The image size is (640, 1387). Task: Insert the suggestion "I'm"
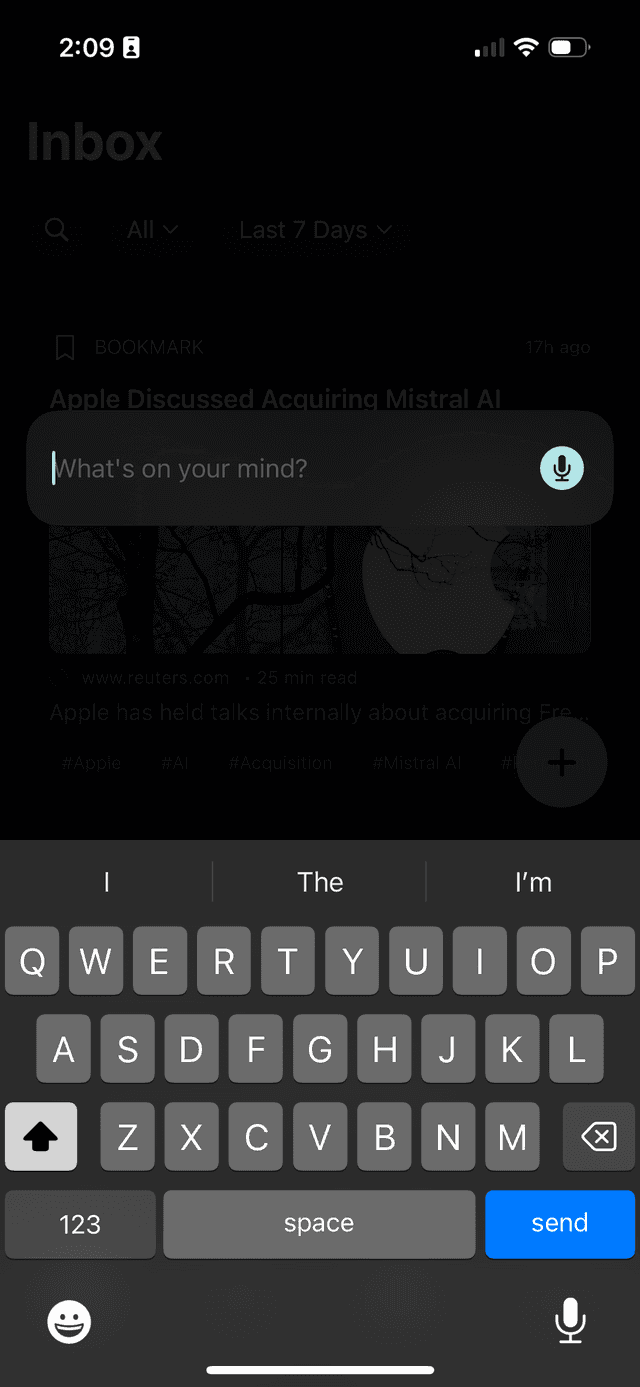[x=533, y=882]
